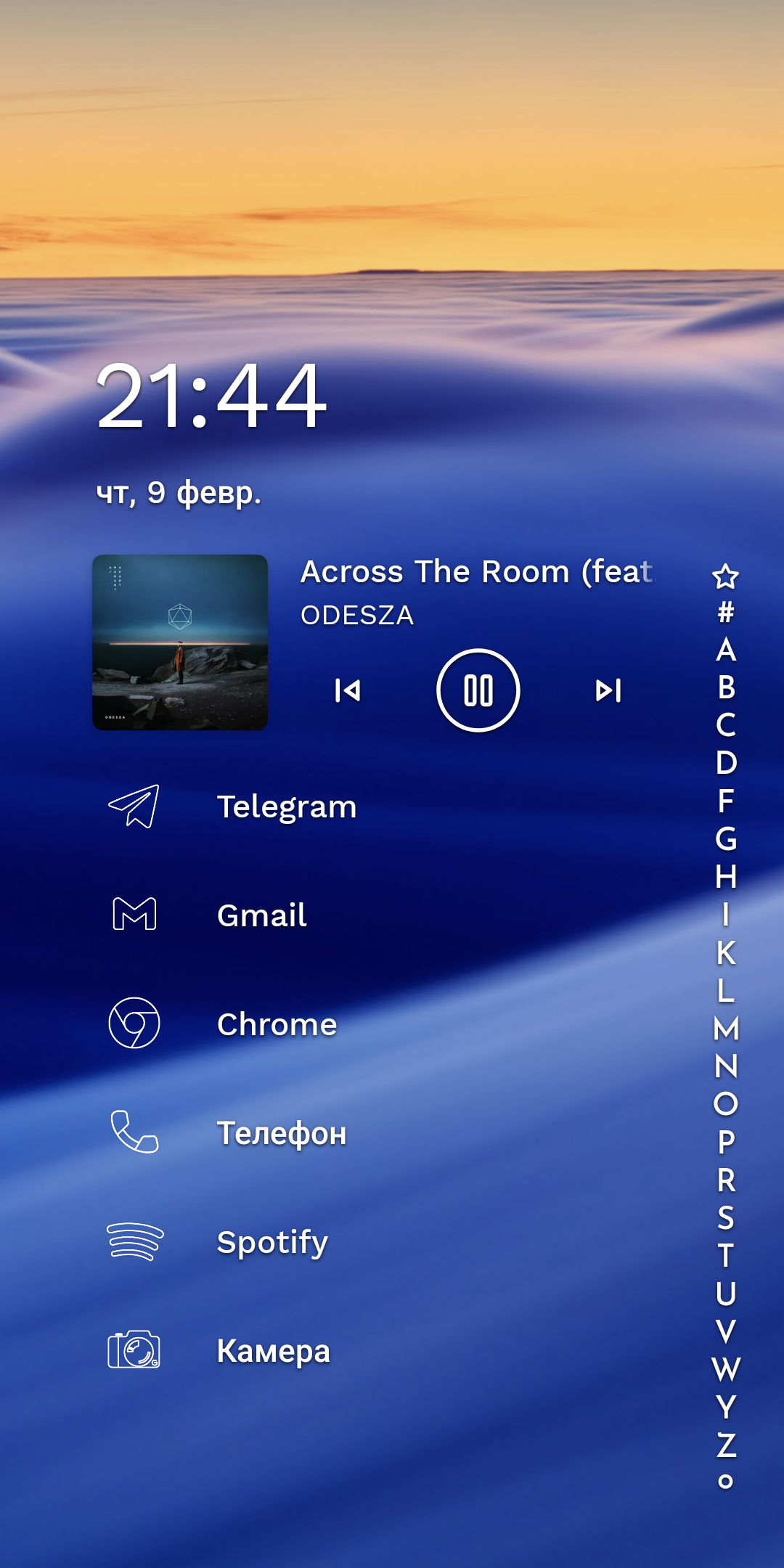Image resolution: width=784 pixels, height=1568 pixels.
Task: Open the Камера app
Action: tap(273, 1351)
